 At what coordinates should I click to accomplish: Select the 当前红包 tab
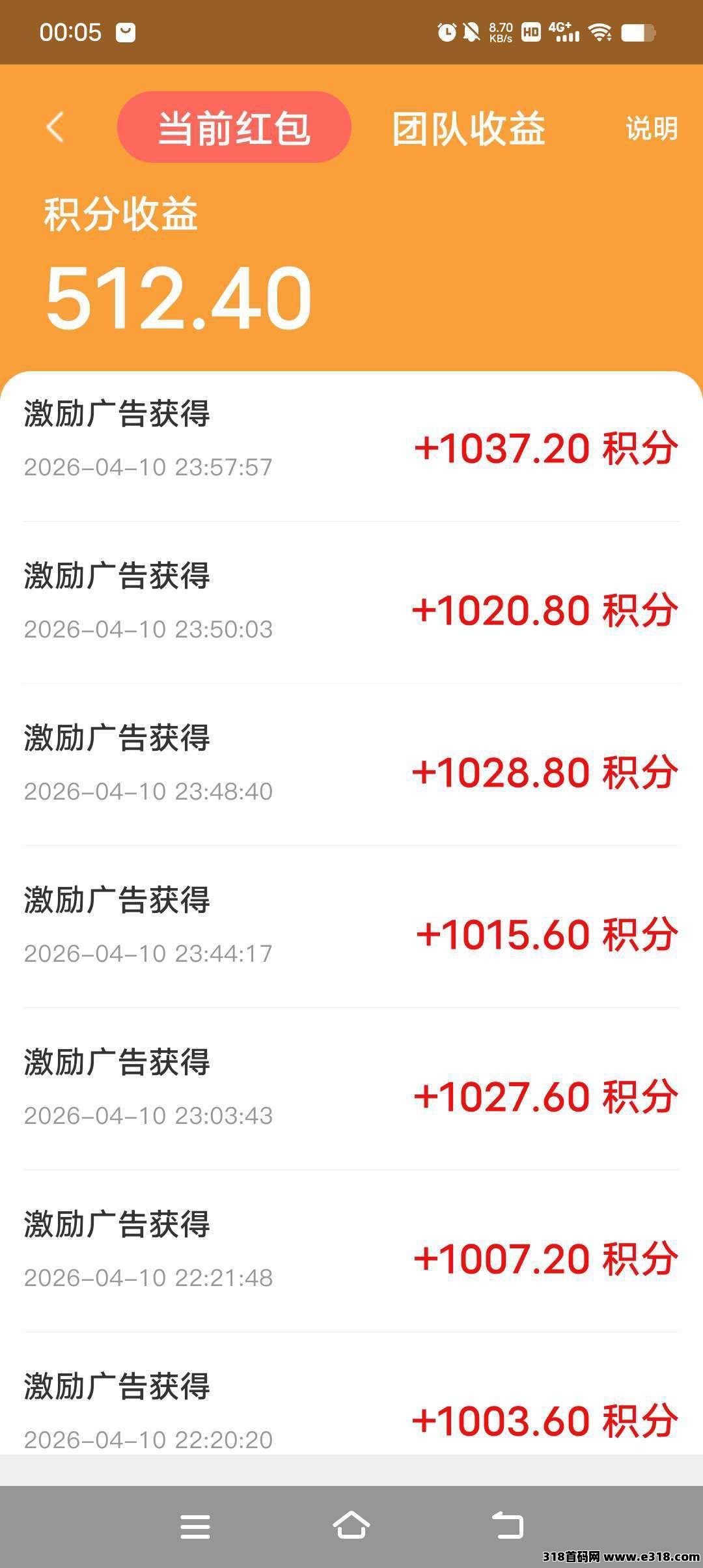[234, 127]
